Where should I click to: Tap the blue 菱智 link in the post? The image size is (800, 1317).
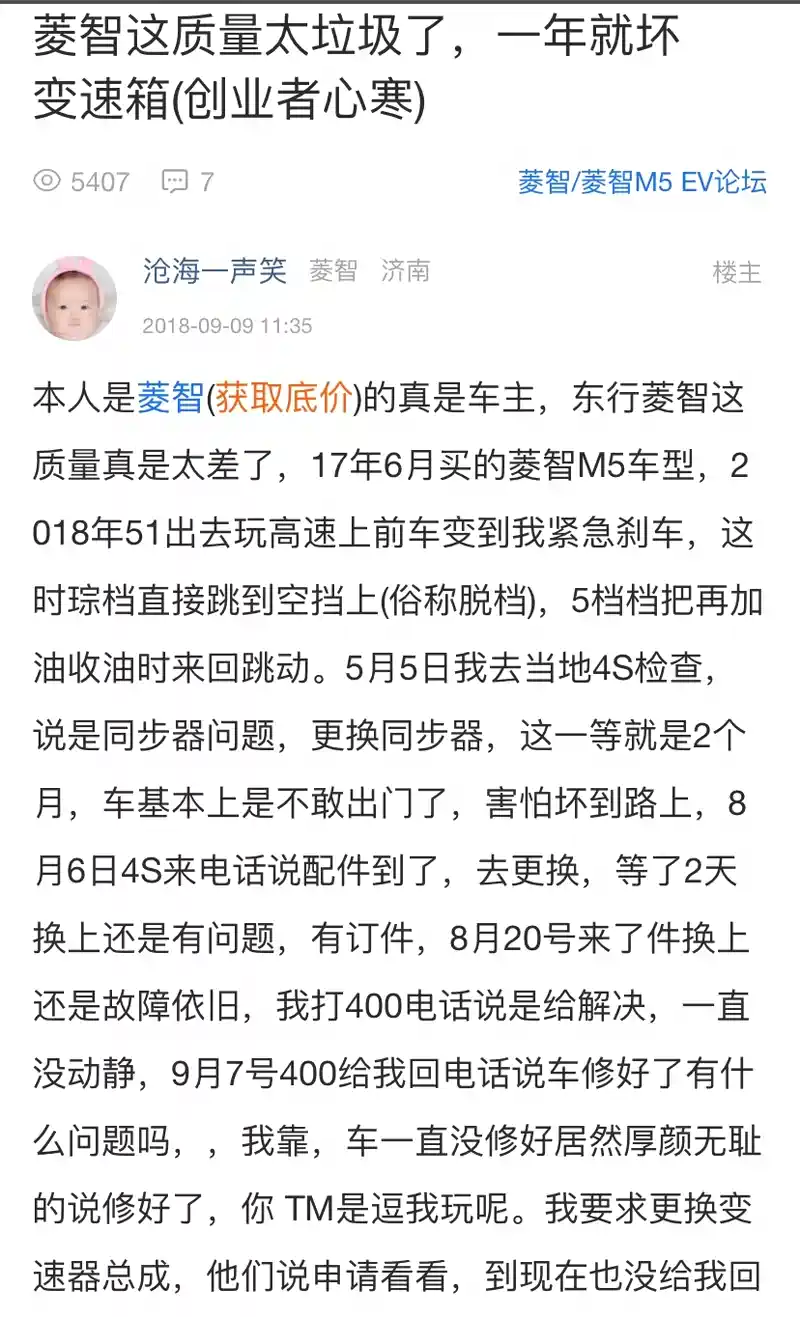(x=170, y=398)
